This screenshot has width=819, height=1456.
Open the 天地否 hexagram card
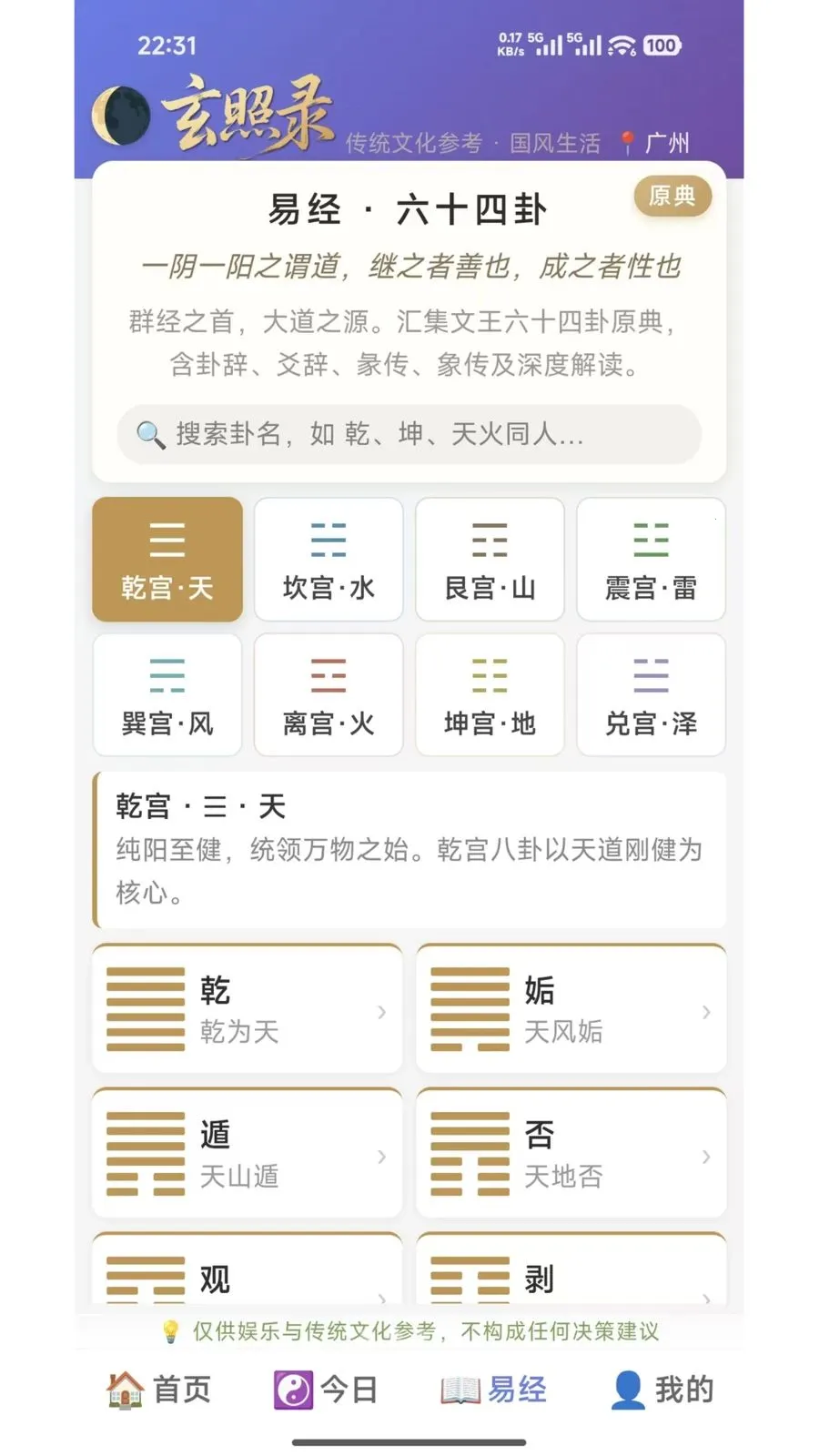click(571, 1153)
